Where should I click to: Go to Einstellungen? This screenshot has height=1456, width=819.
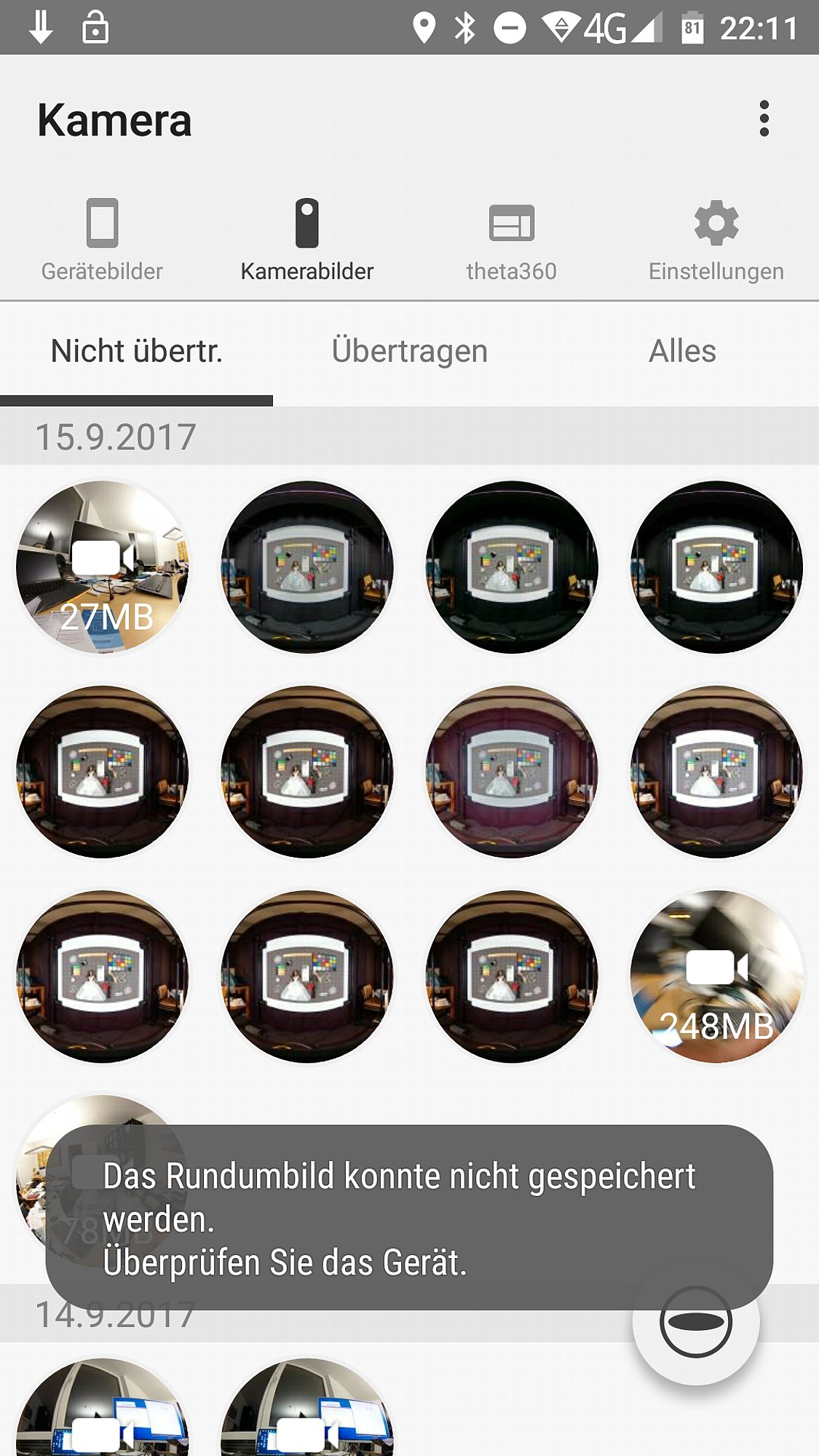[716, 240]
